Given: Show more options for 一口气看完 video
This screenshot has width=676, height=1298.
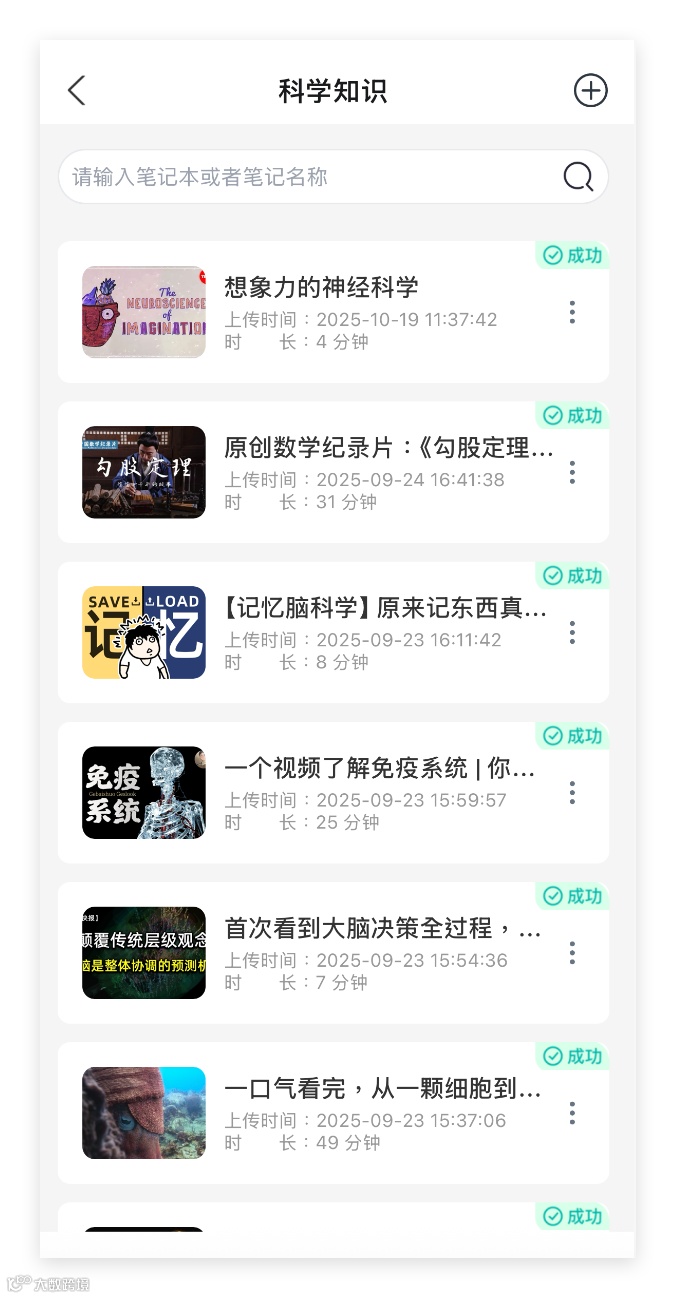Looking at the screenshot, I should 572,1113.
